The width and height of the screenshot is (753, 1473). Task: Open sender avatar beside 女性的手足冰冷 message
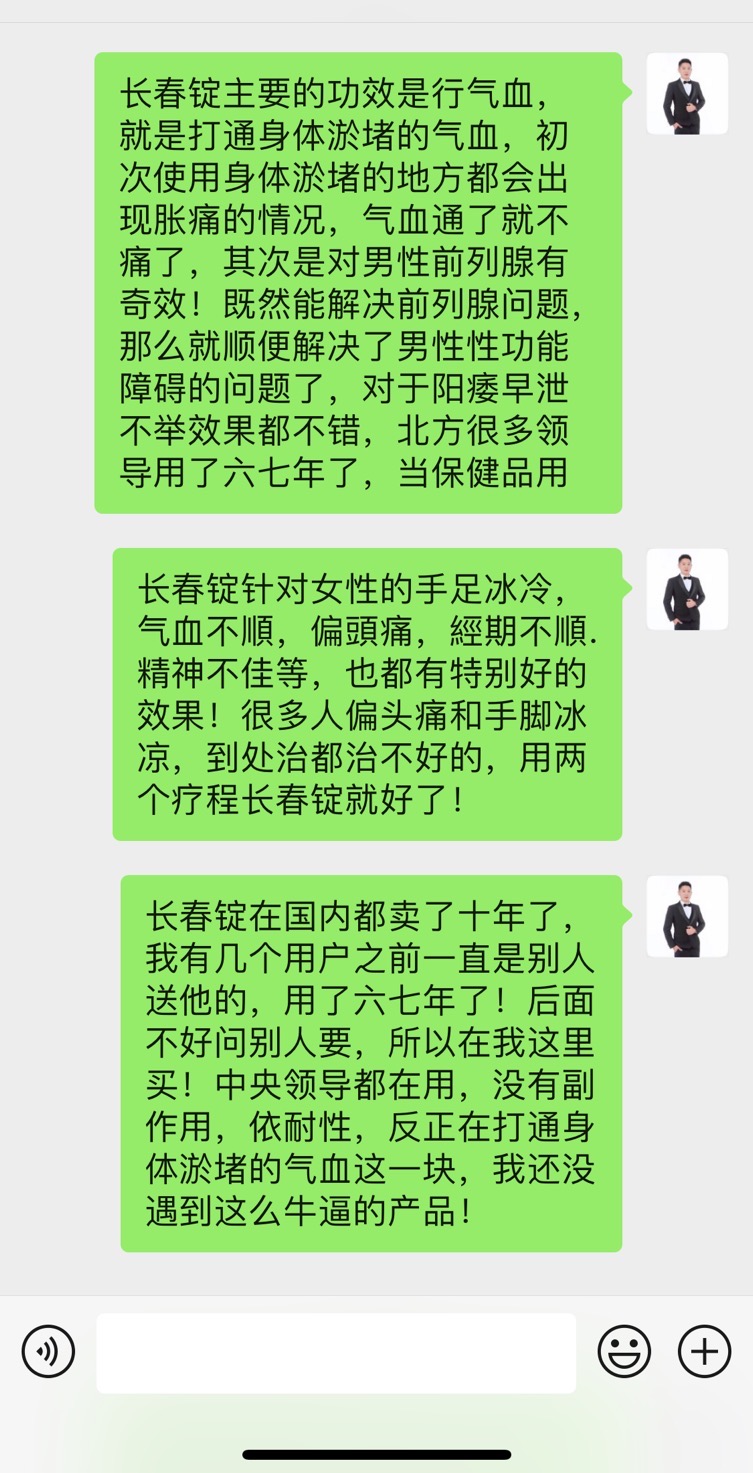pos(686,589)
